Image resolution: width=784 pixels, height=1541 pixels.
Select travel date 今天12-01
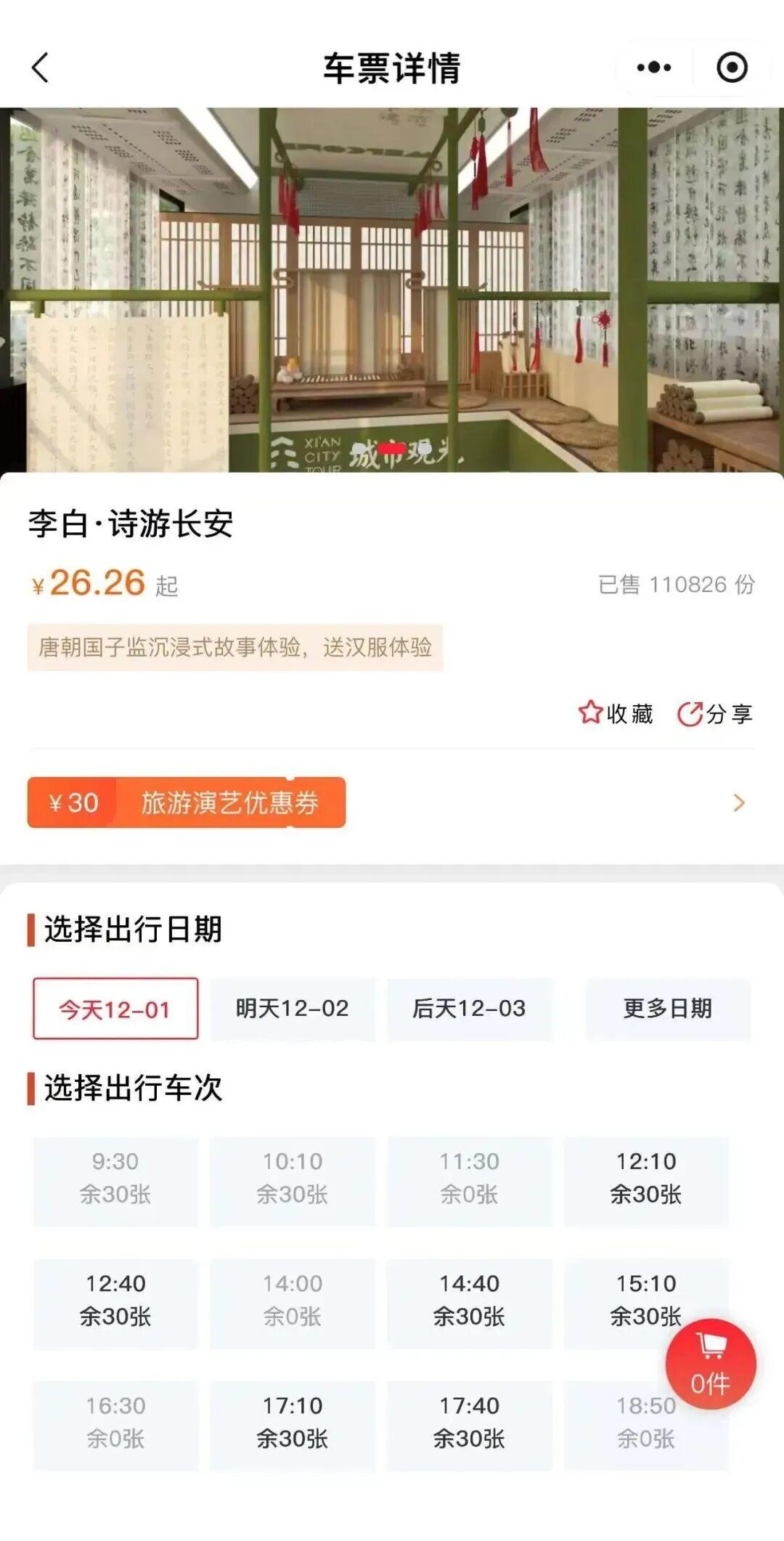115,1009
